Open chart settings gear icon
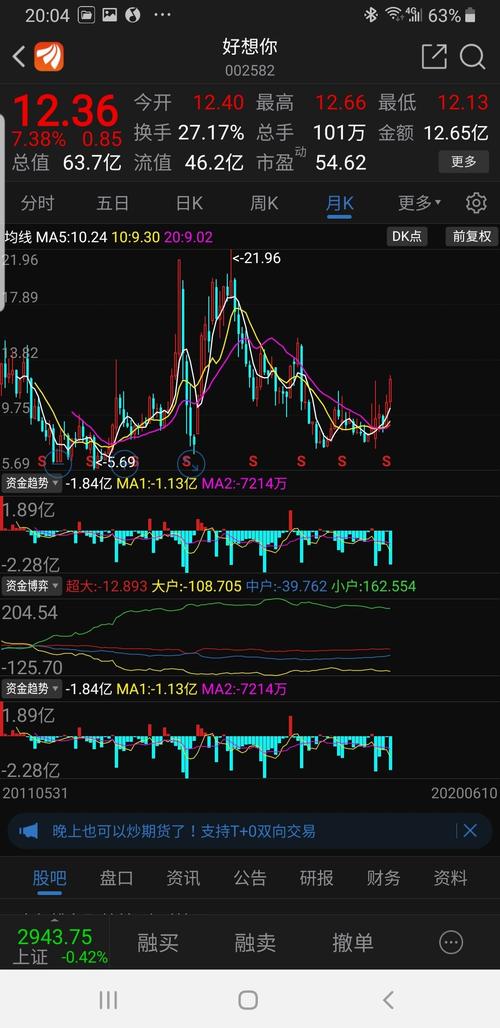Image resolution: width=500 pixels, height=1028 pixels. pyautogui.click(x=476, y=203)
